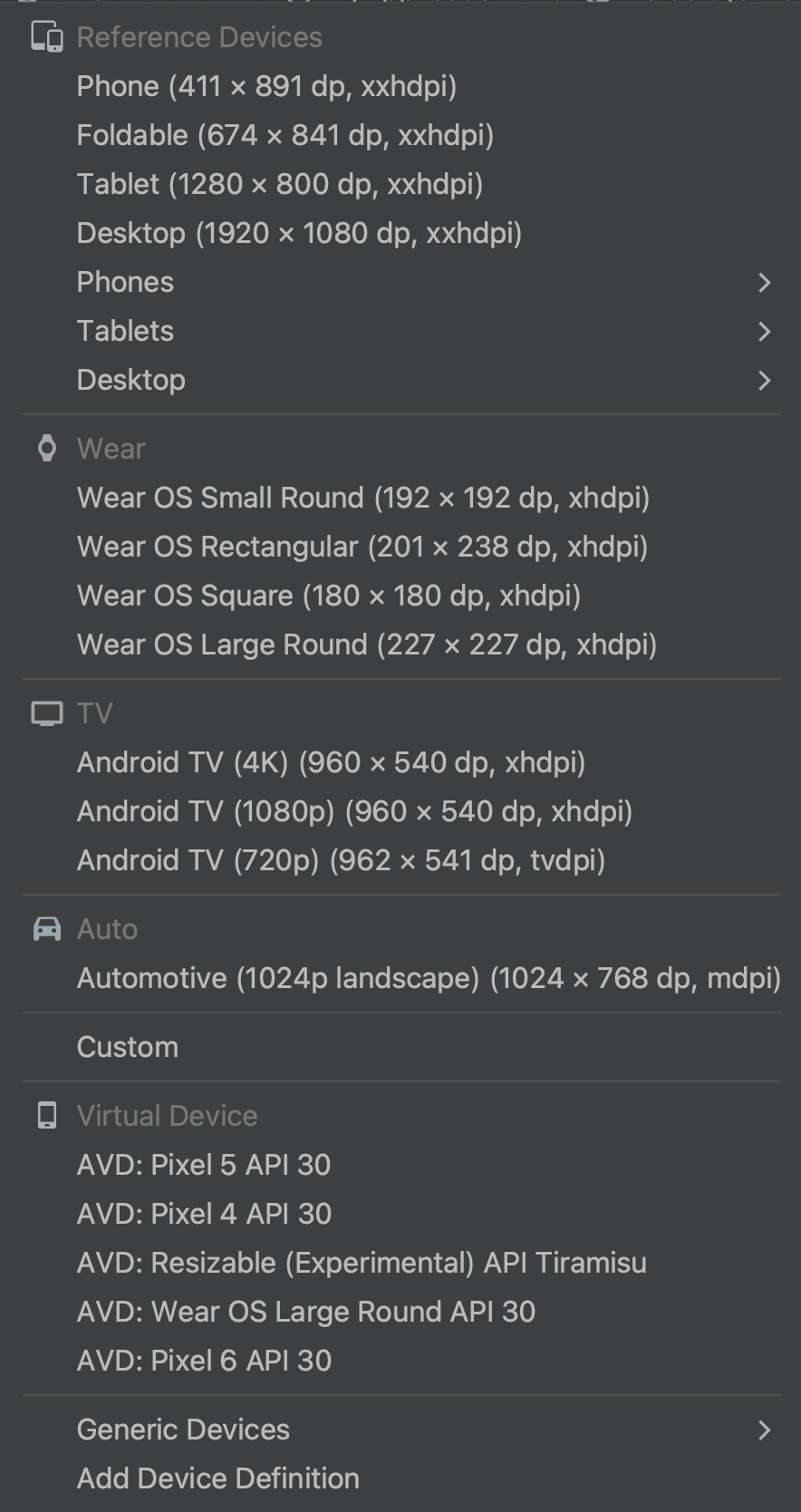
Task: Choose the Custom device option
Action: [128, 1047]
